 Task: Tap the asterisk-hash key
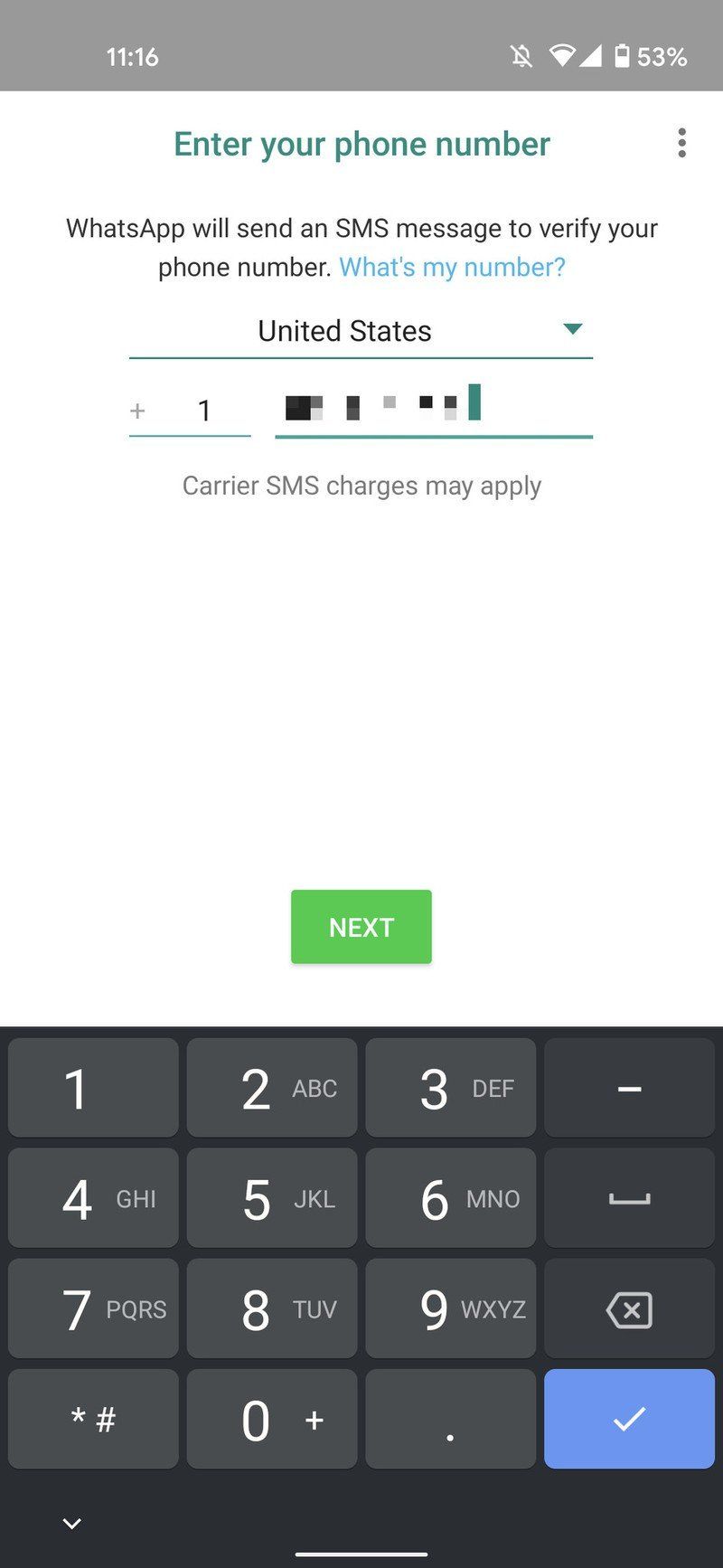point(92,1419)
